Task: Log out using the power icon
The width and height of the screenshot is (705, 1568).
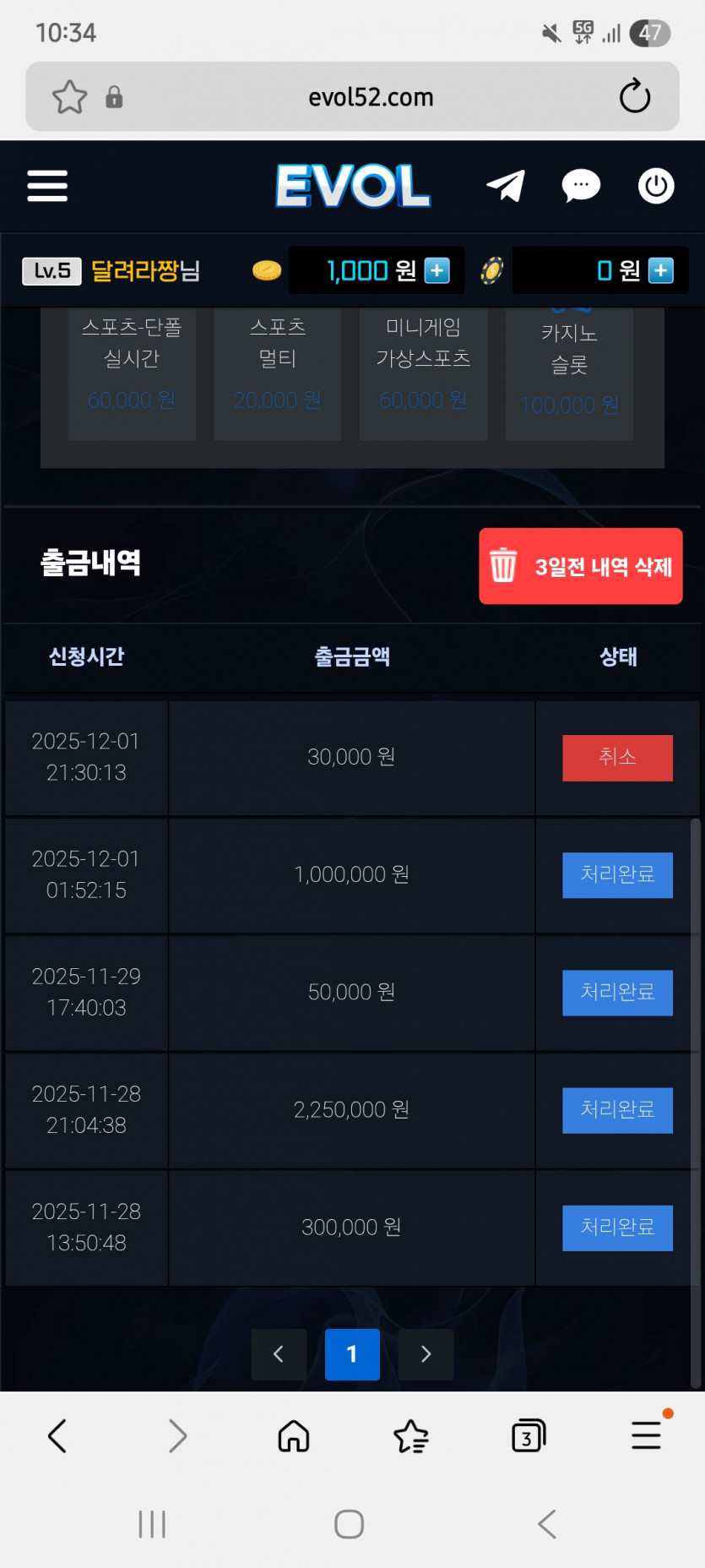Action: [656, 186]
